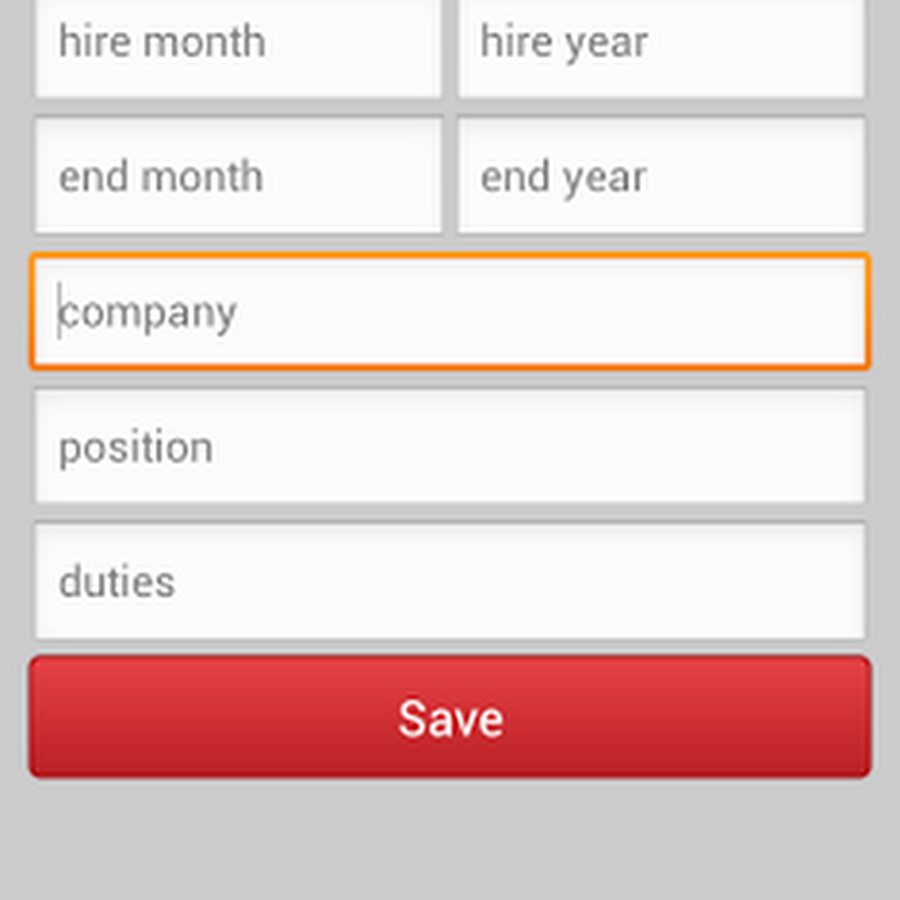The image size is (900, 900).
Task: Tap the company text field
Action: tap(450, 312)
